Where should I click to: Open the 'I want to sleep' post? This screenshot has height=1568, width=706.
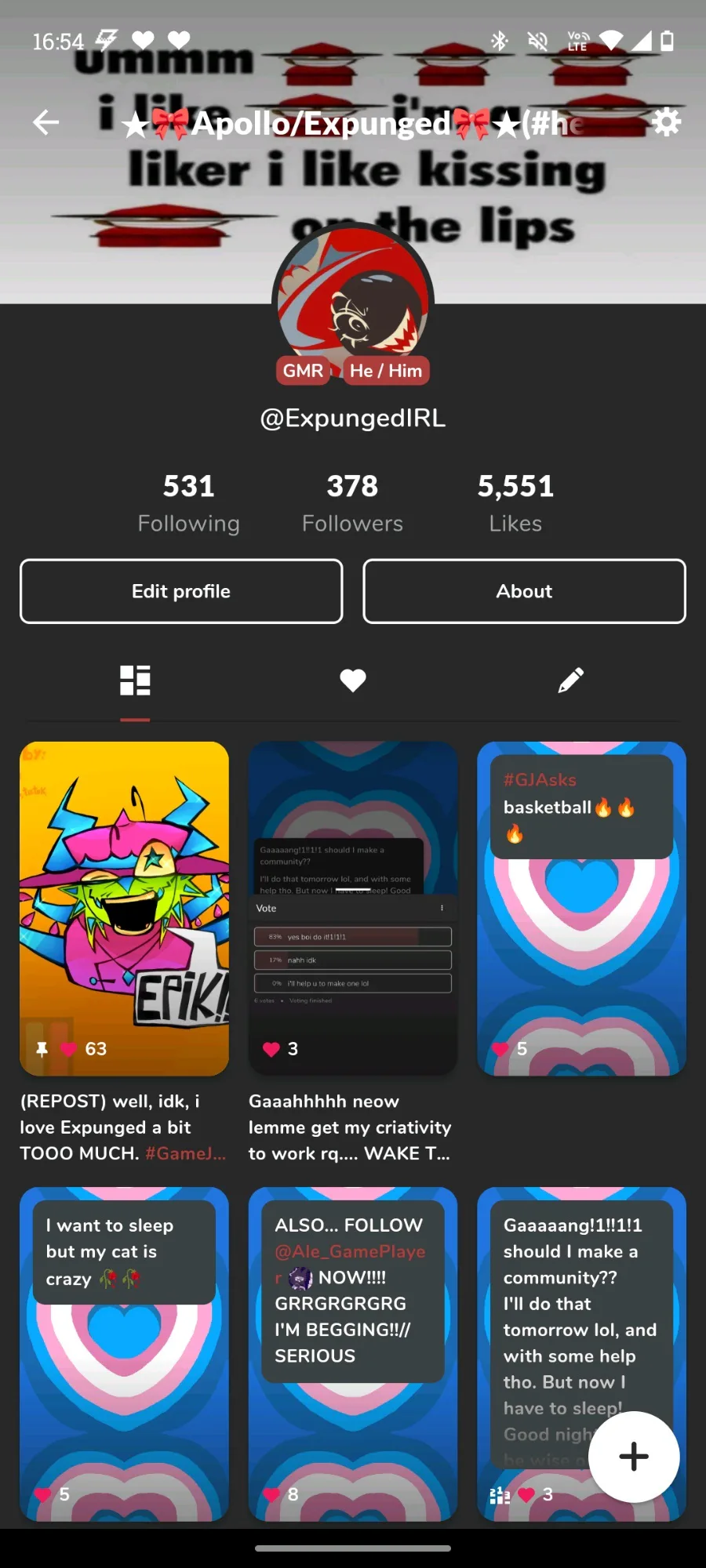124,1354
